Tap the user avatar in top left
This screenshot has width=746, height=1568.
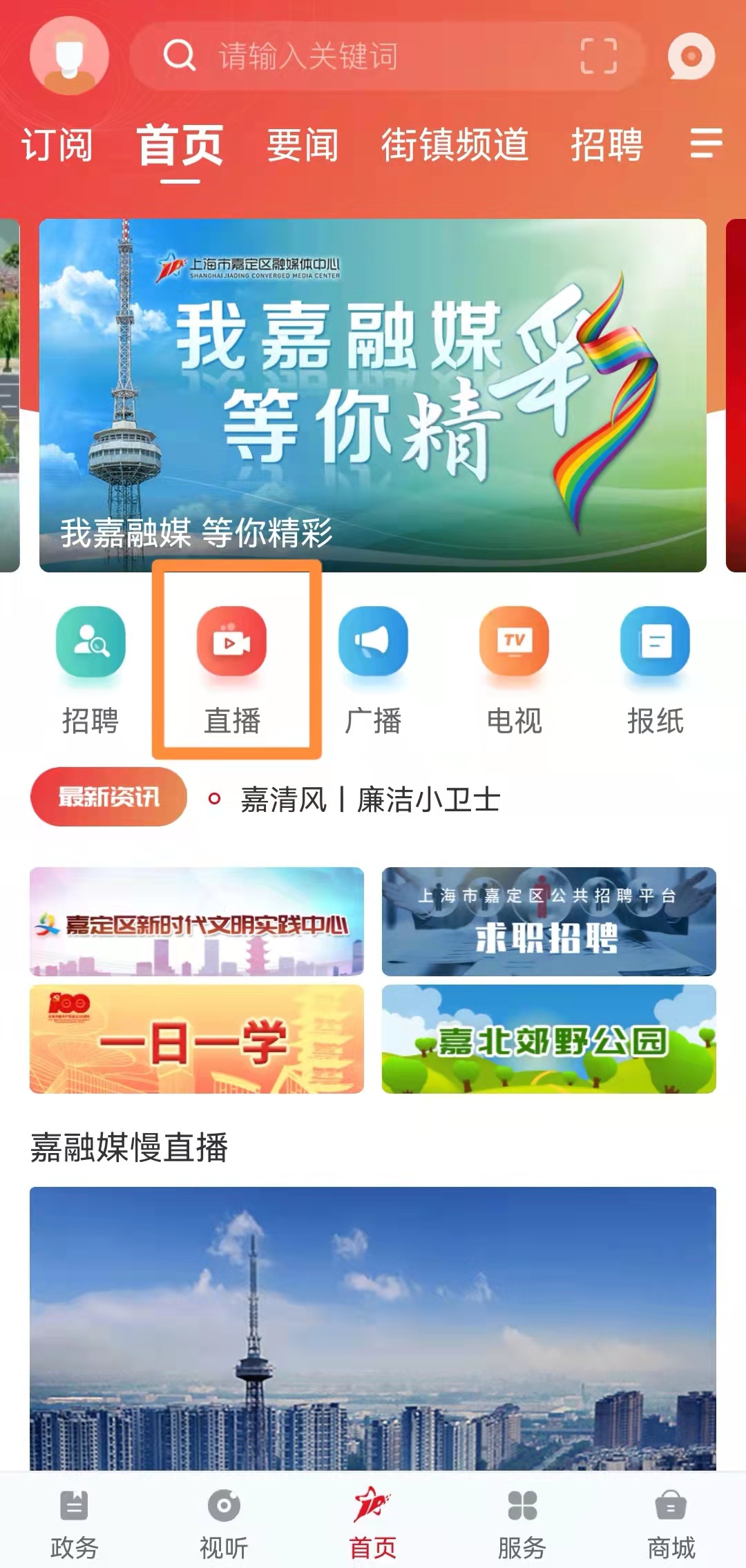click(x=69, y=57)
